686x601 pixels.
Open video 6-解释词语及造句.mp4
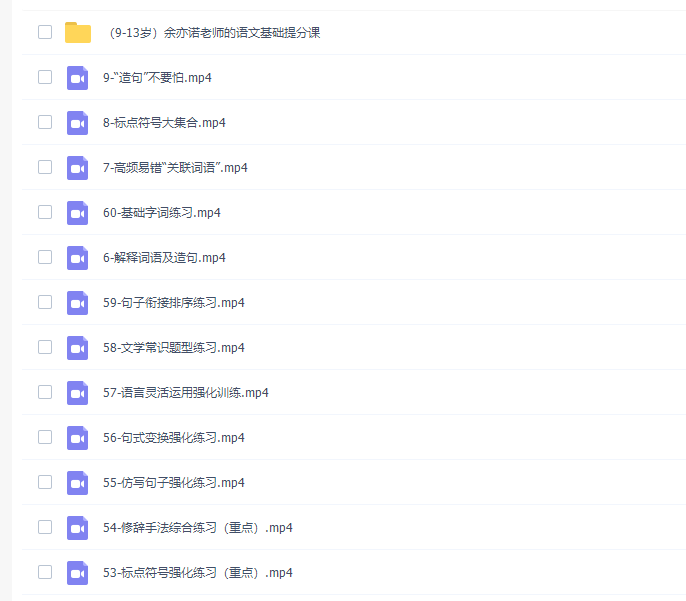click(x=164, y=258)
